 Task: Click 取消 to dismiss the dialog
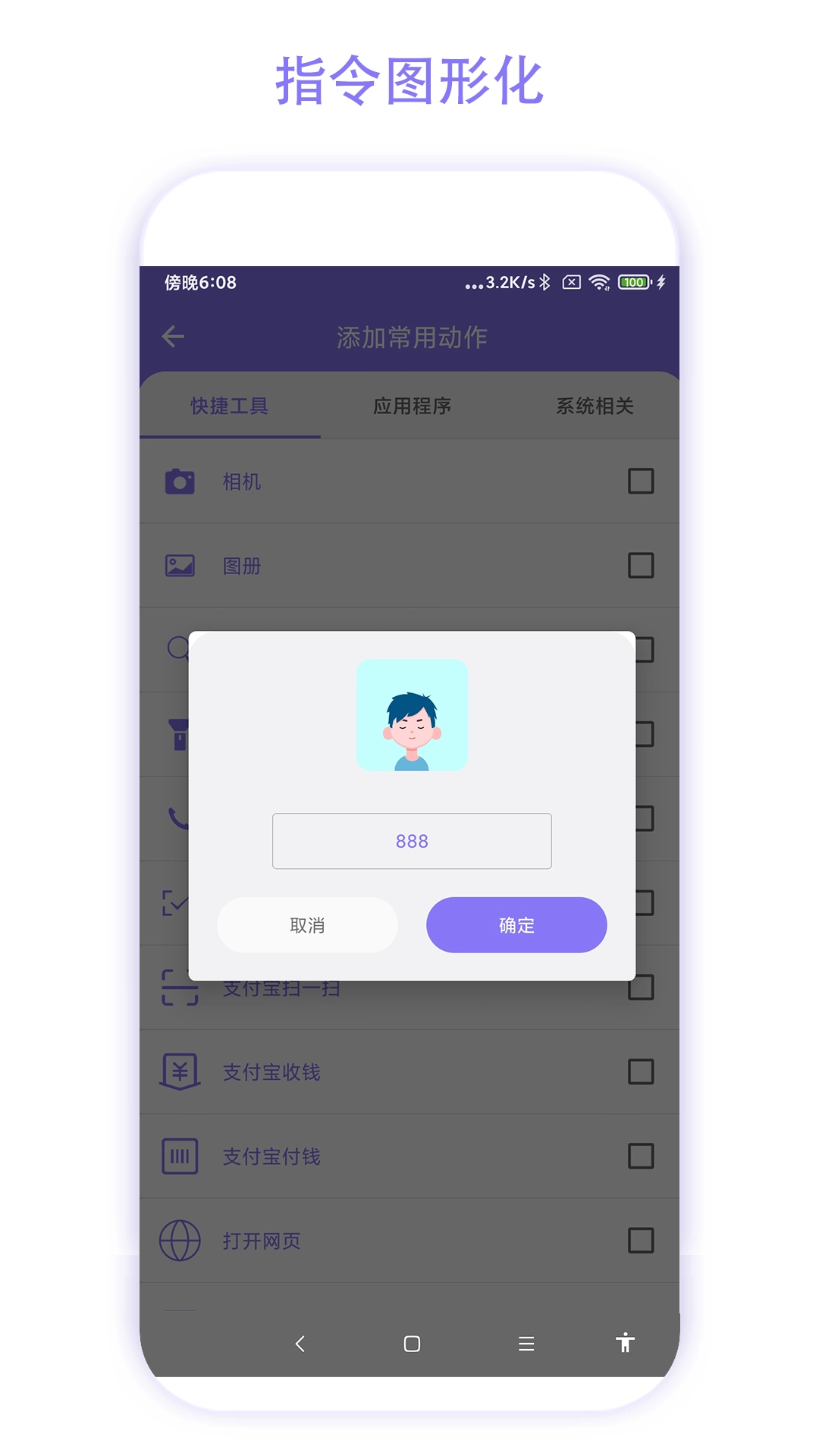click(307, 925)
